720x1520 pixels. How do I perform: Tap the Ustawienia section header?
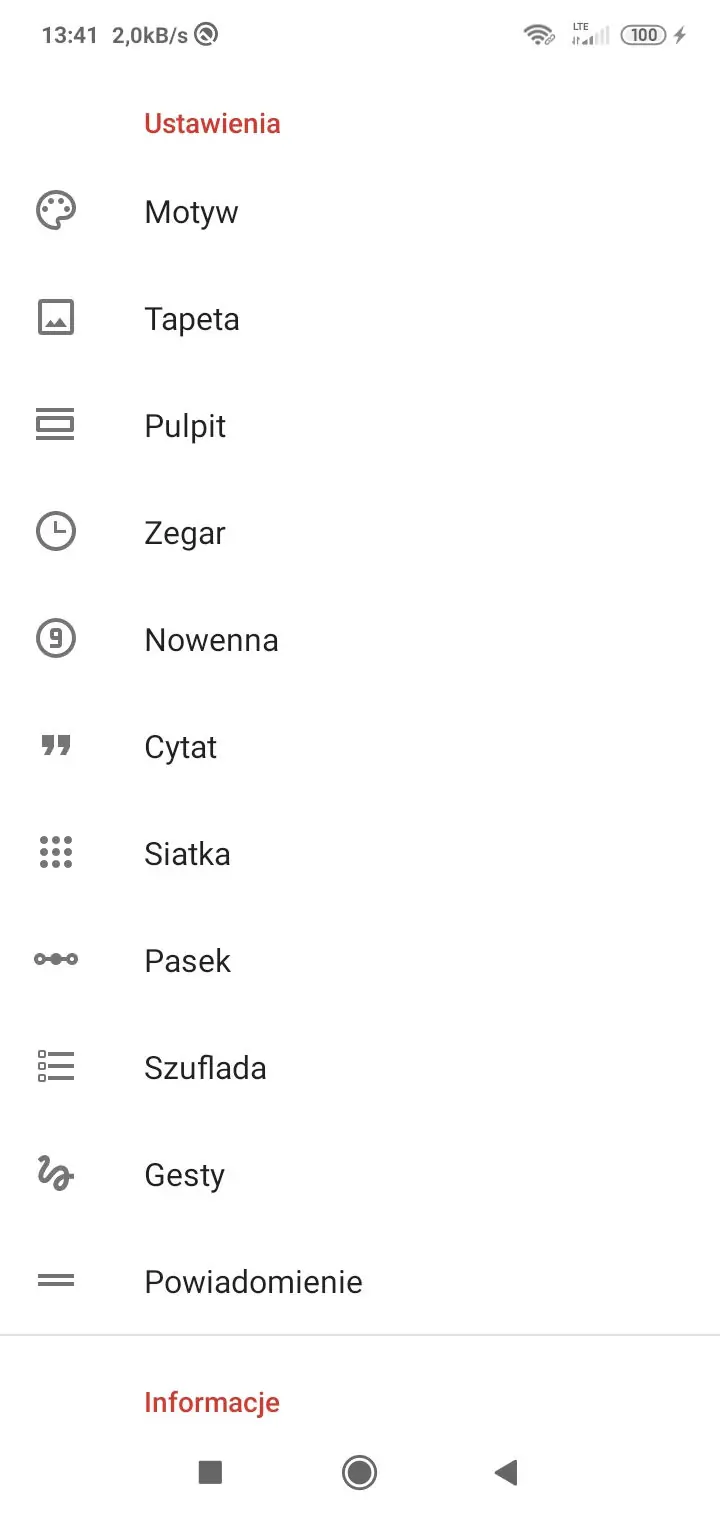click(x=212, y=123)
